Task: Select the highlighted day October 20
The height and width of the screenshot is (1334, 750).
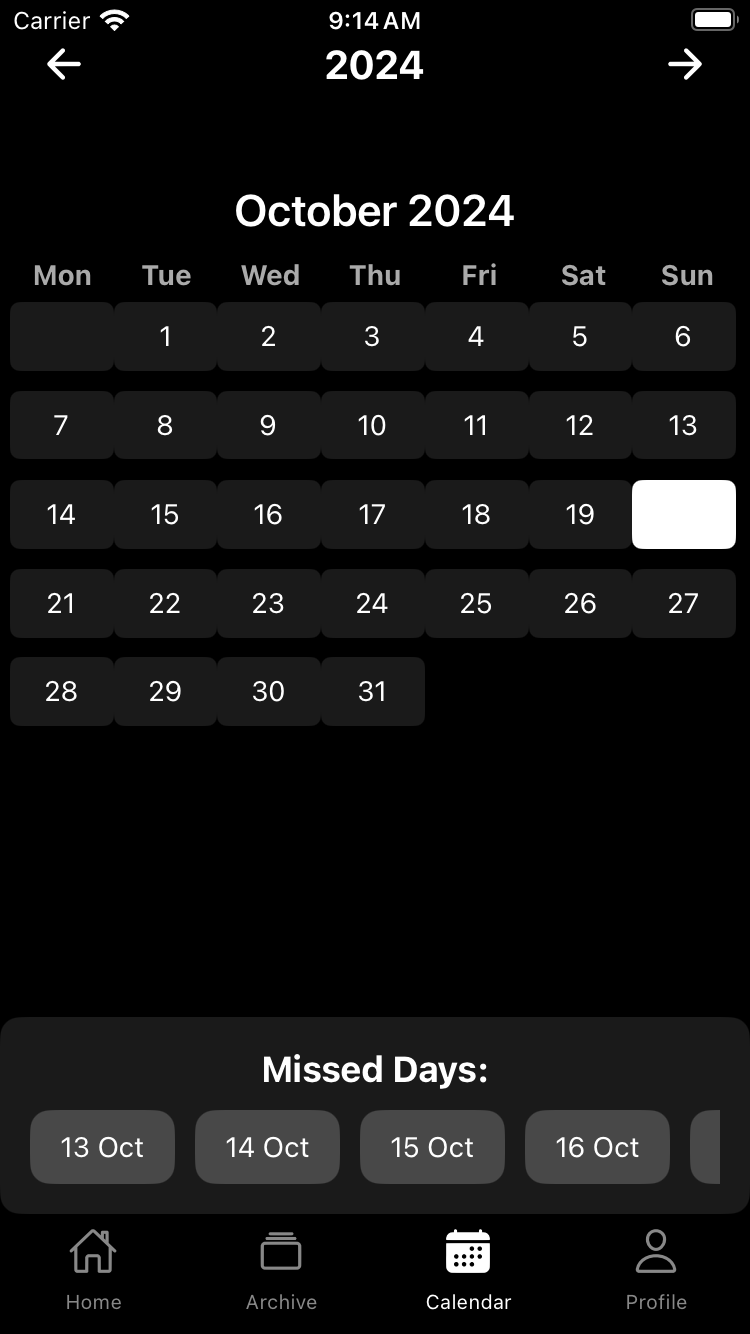Action: (684, 514)
